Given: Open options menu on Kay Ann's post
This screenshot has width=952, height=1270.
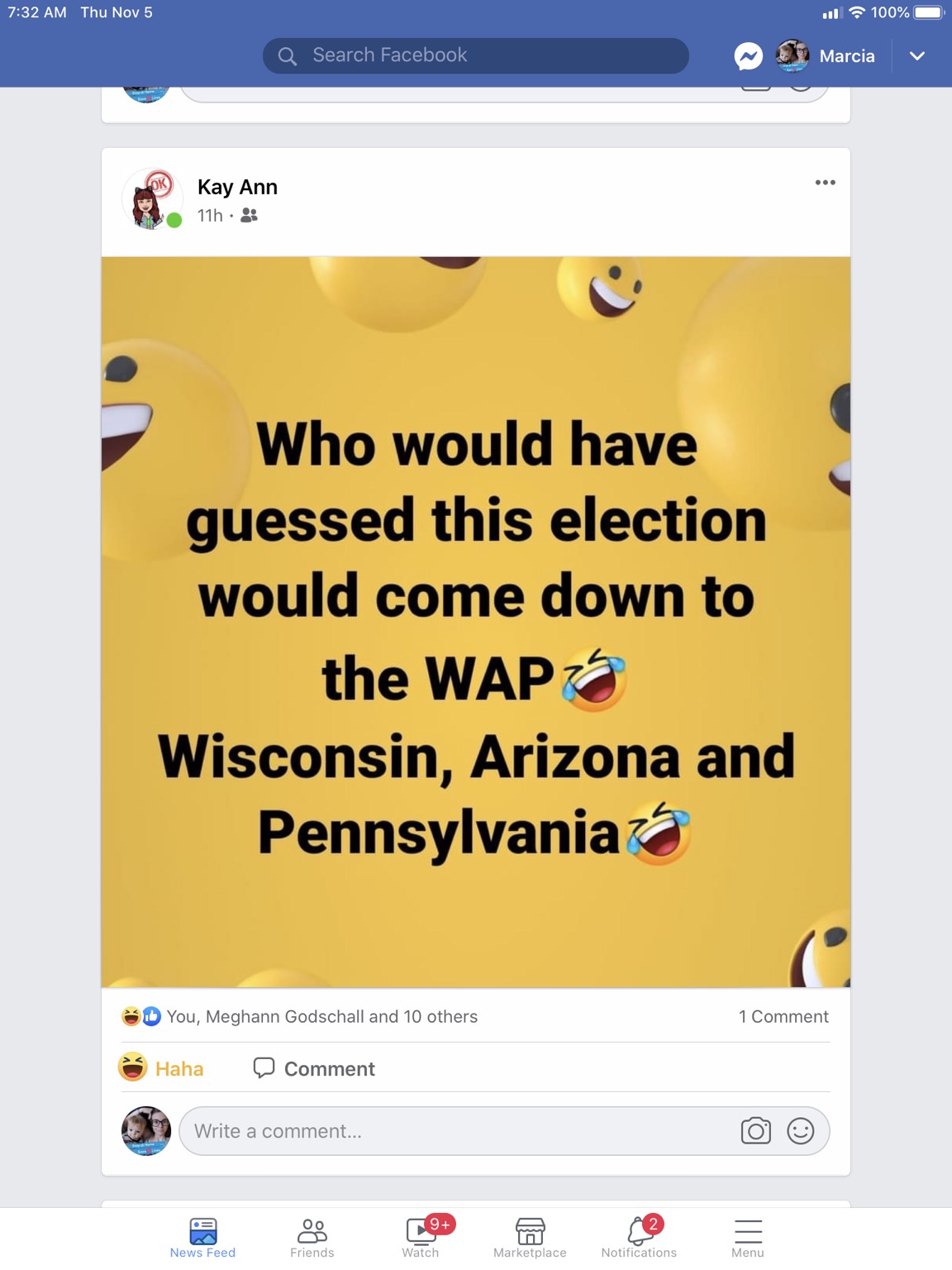Looking at the screenshot, I should point(825,183).
